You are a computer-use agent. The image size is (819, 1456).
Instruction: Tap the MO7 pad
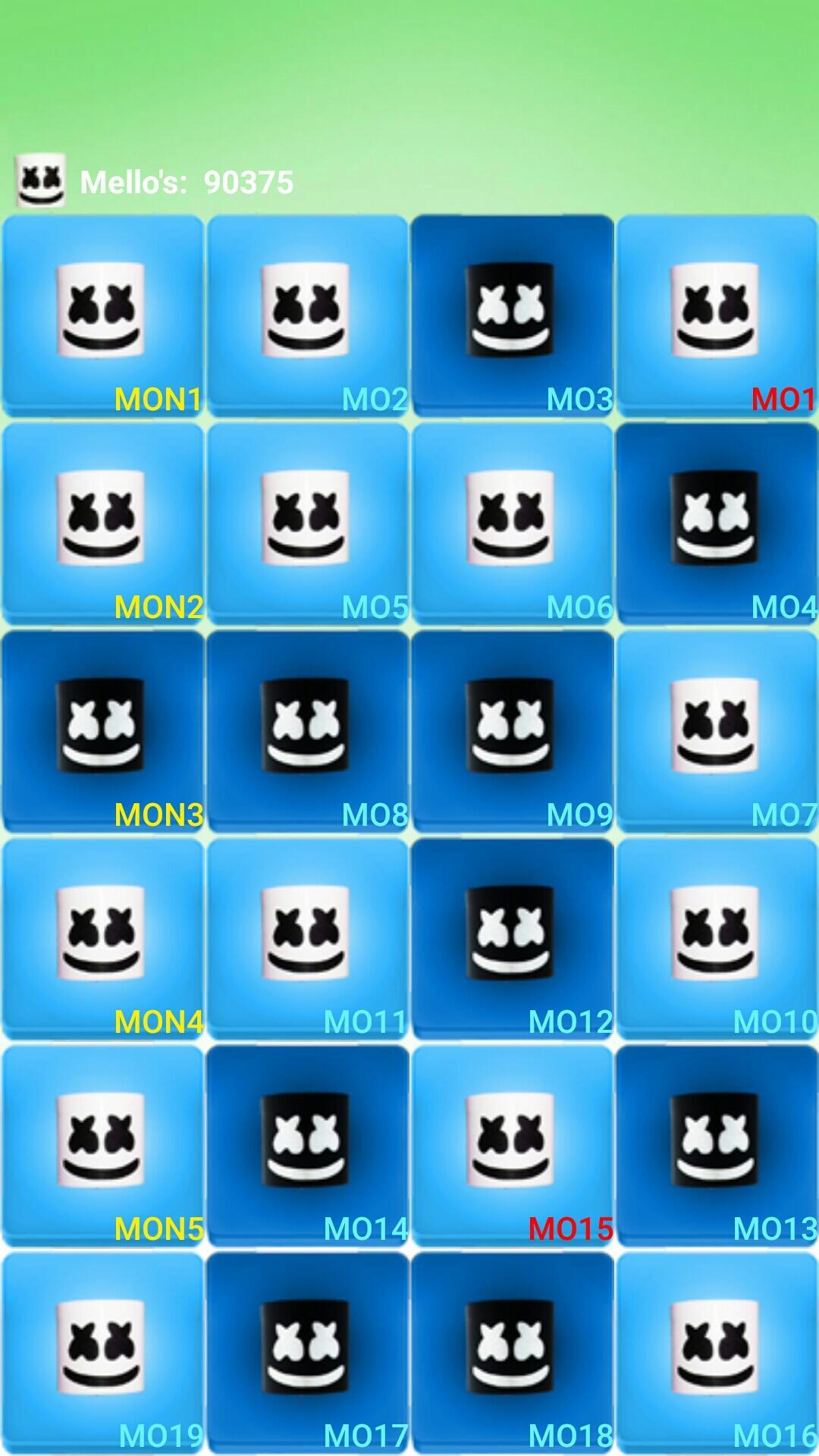click(x=717, y=730)
